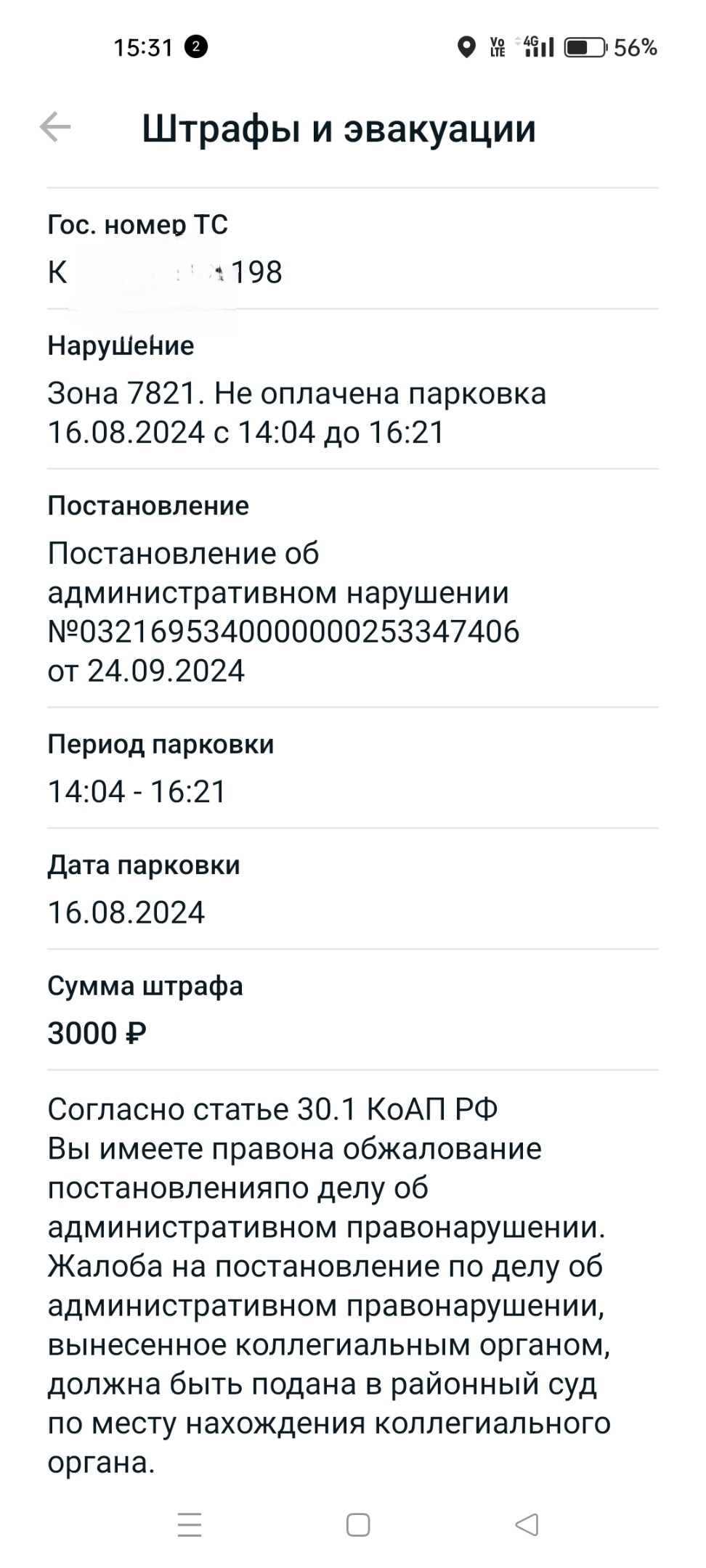Image resolution: width=706 pixels, height=1568 pixels.
Task: Go to the home screen
Action: tap(357, 1524)
